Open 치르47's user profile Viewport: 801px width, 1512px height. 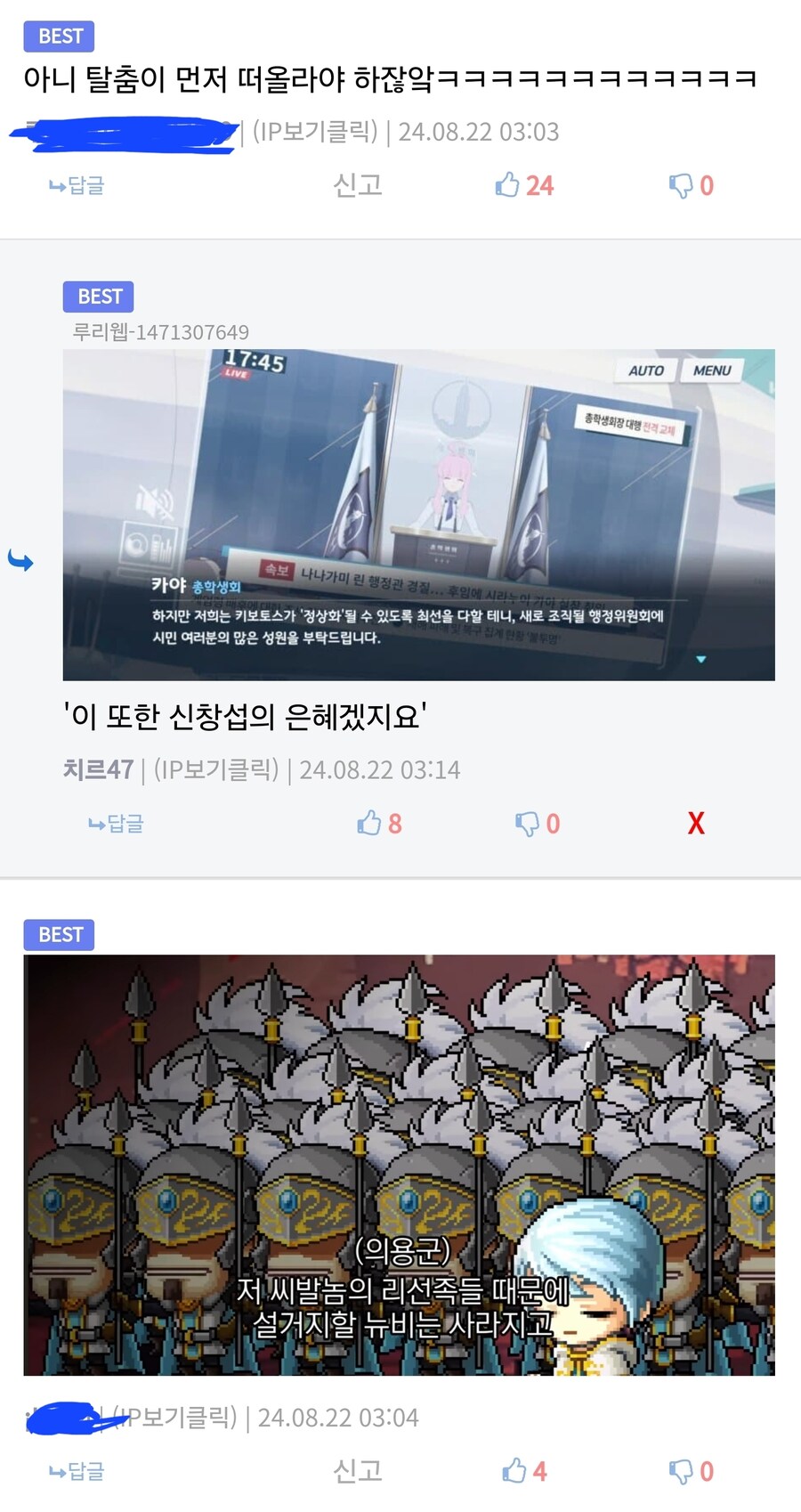(x=98, y=769)
